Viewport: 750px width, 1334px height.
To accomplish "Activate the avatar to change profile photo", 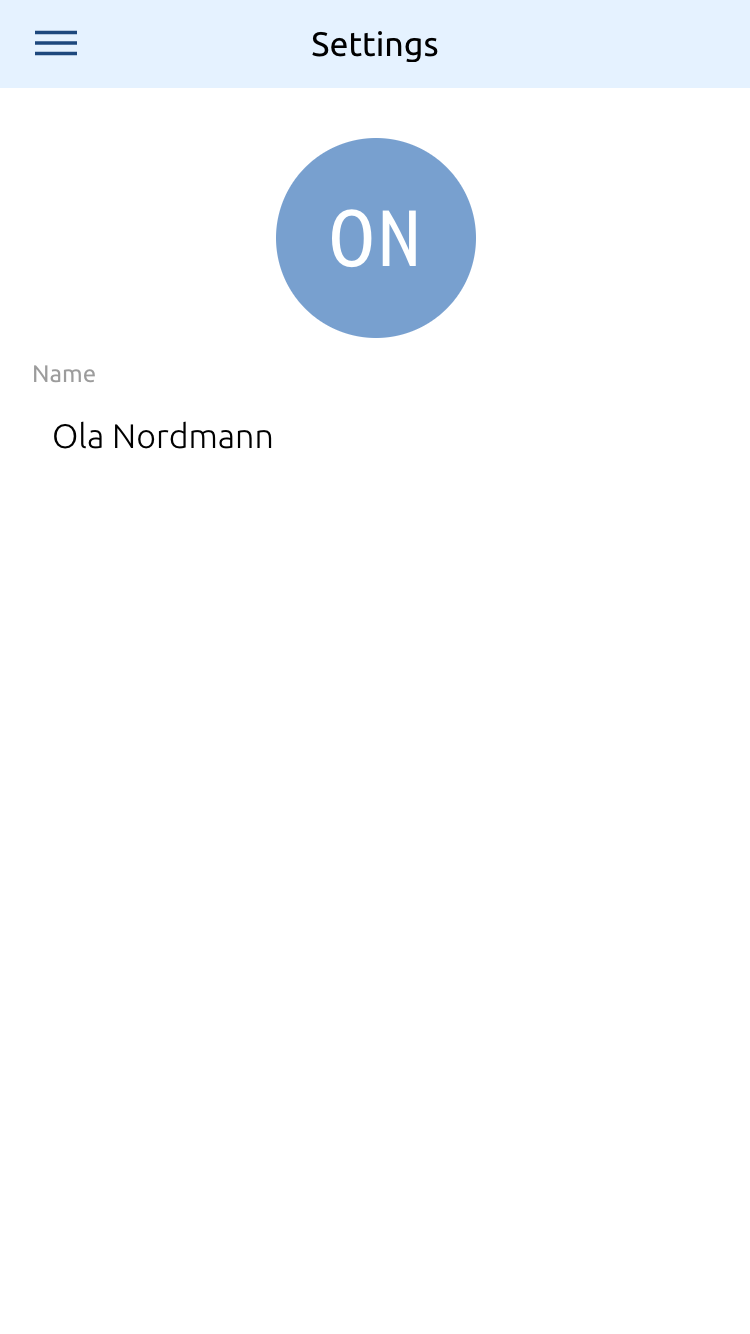I will pos(375,237).
